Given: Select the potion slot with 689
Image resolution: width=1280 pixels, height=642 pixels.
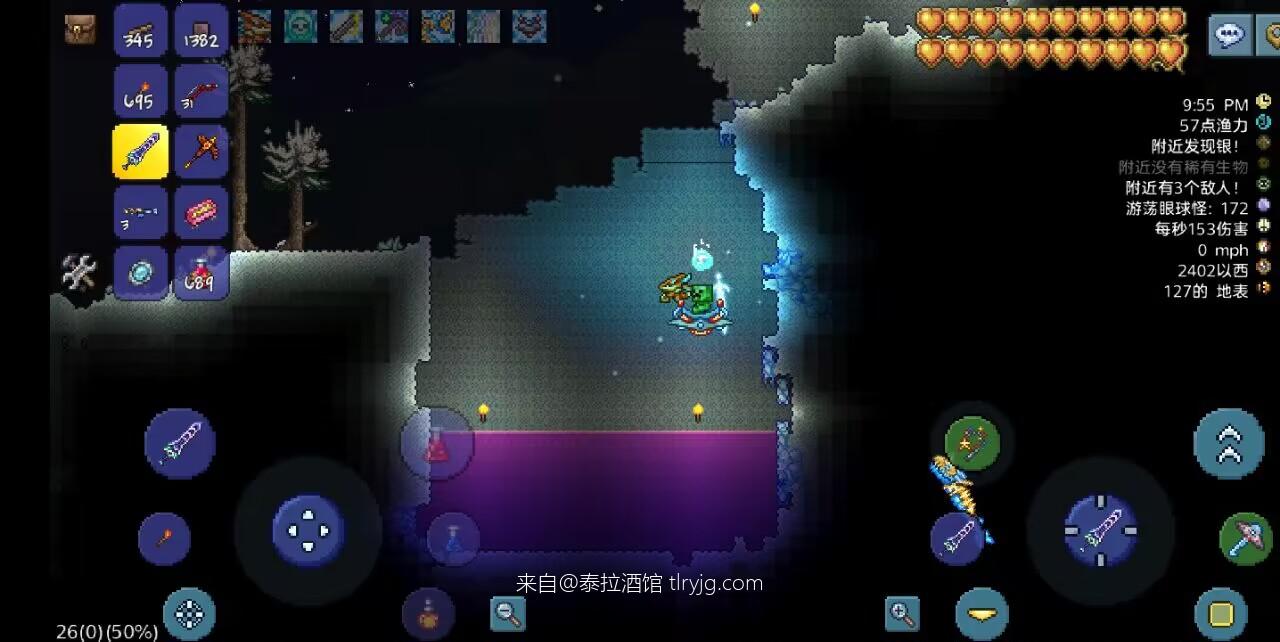Looking at the screenshot, I should 202,271.
